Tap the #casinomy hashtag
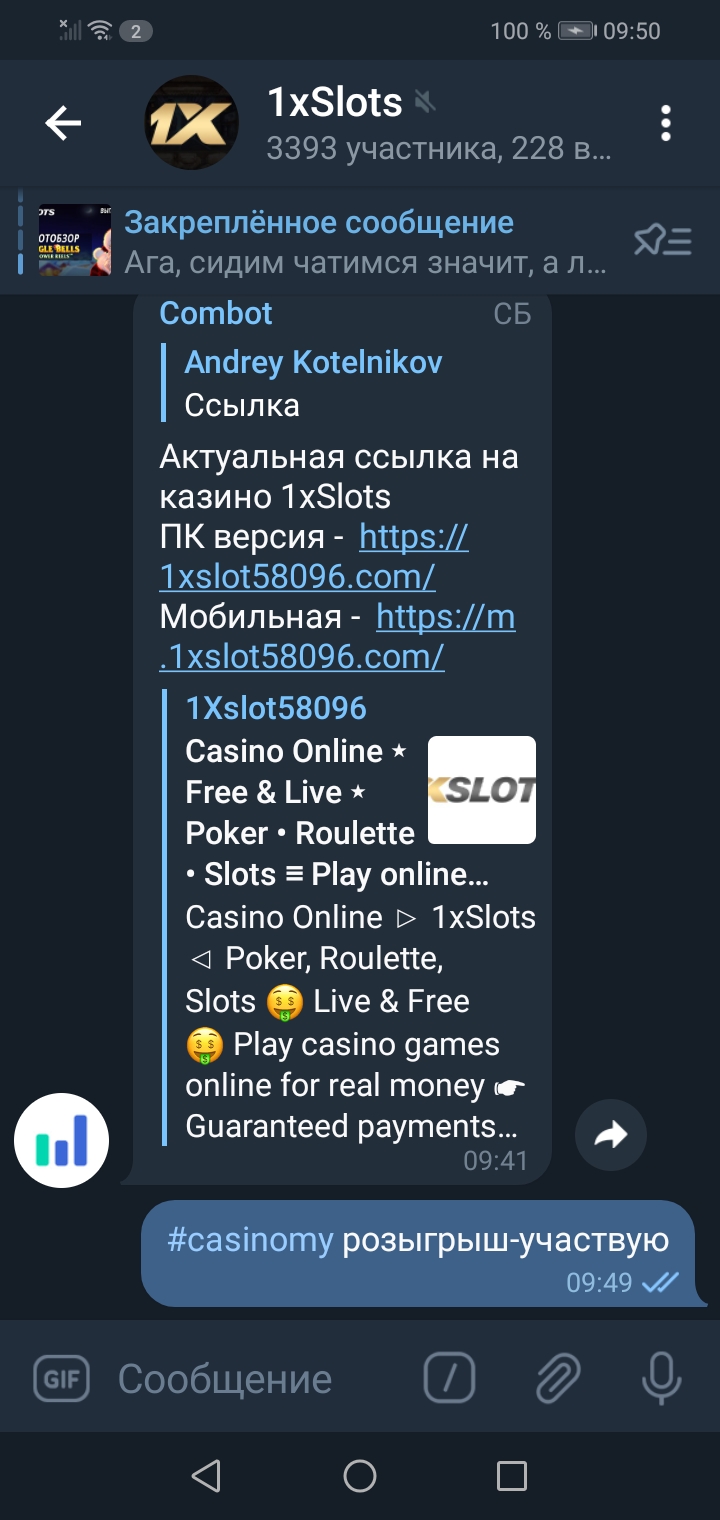This screenshot has width=720, height=1520. 250,1241
